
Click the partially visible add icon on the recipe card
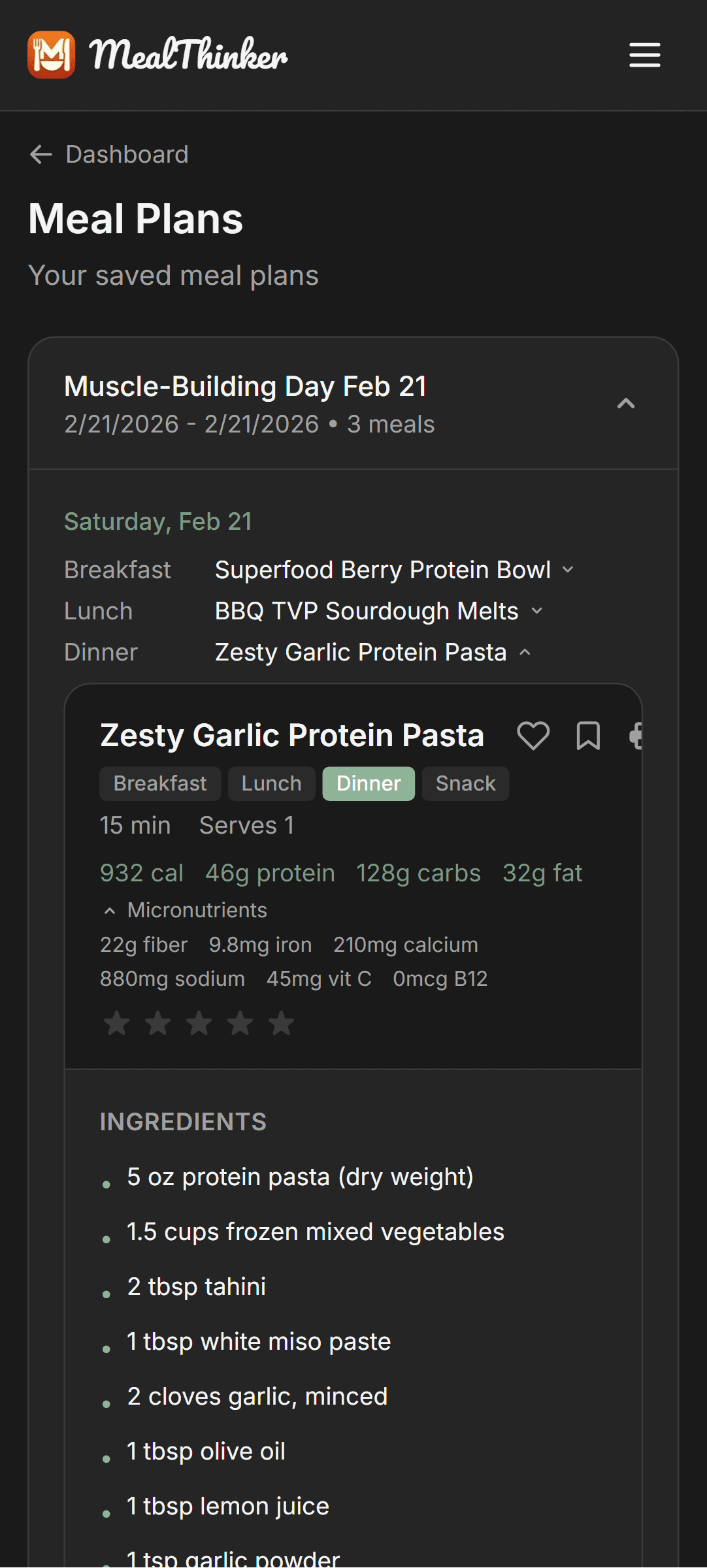(637, 736)
